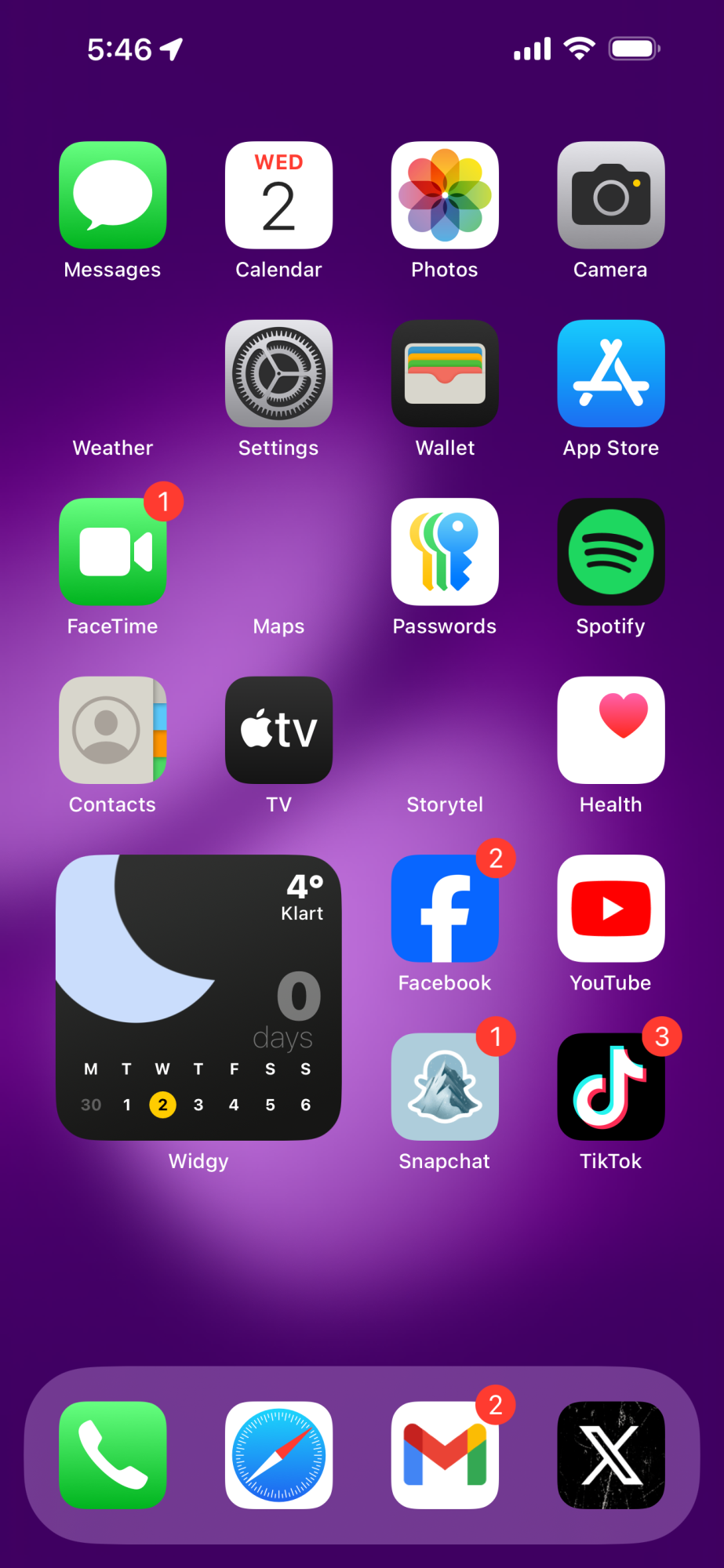Open Gmail in the dock
724x1568 pixels.
[x=445, y=1455]
